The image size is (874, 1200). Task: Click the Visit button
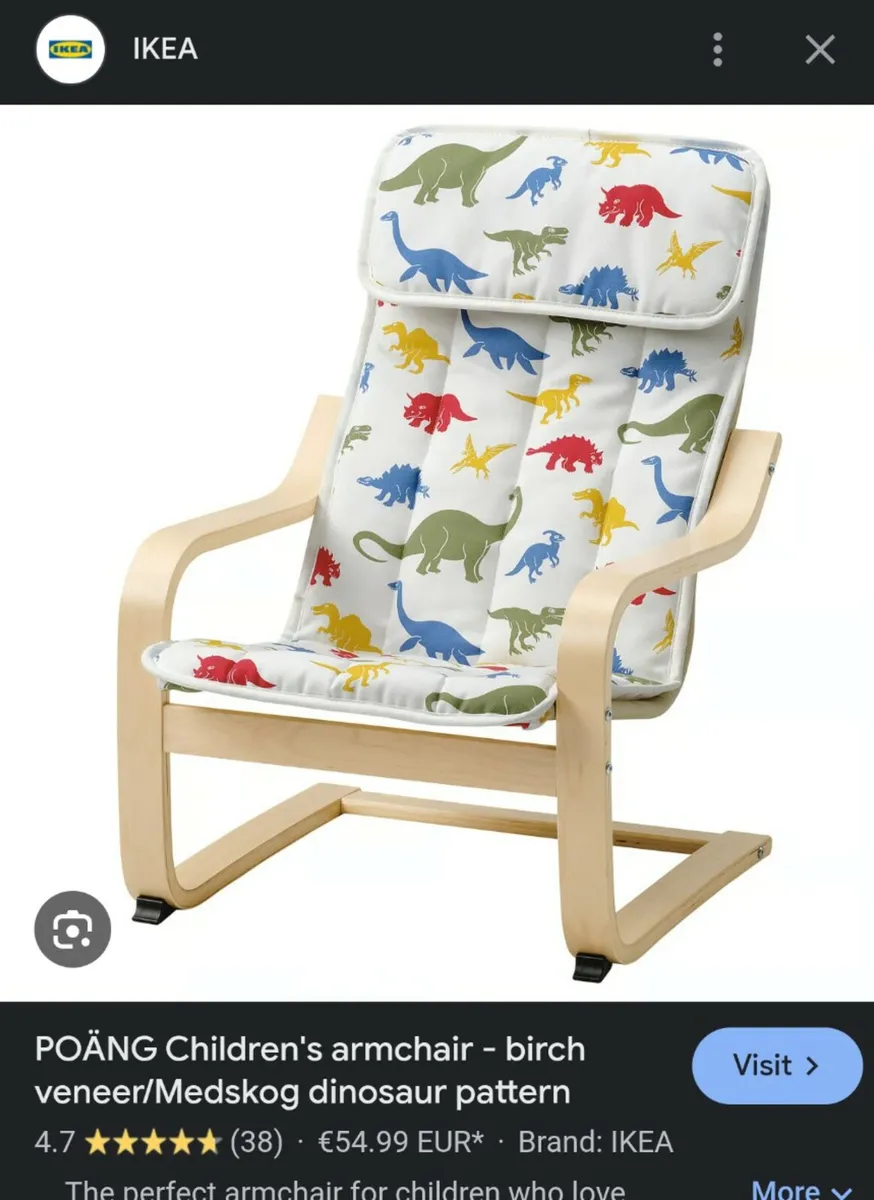778,1065
